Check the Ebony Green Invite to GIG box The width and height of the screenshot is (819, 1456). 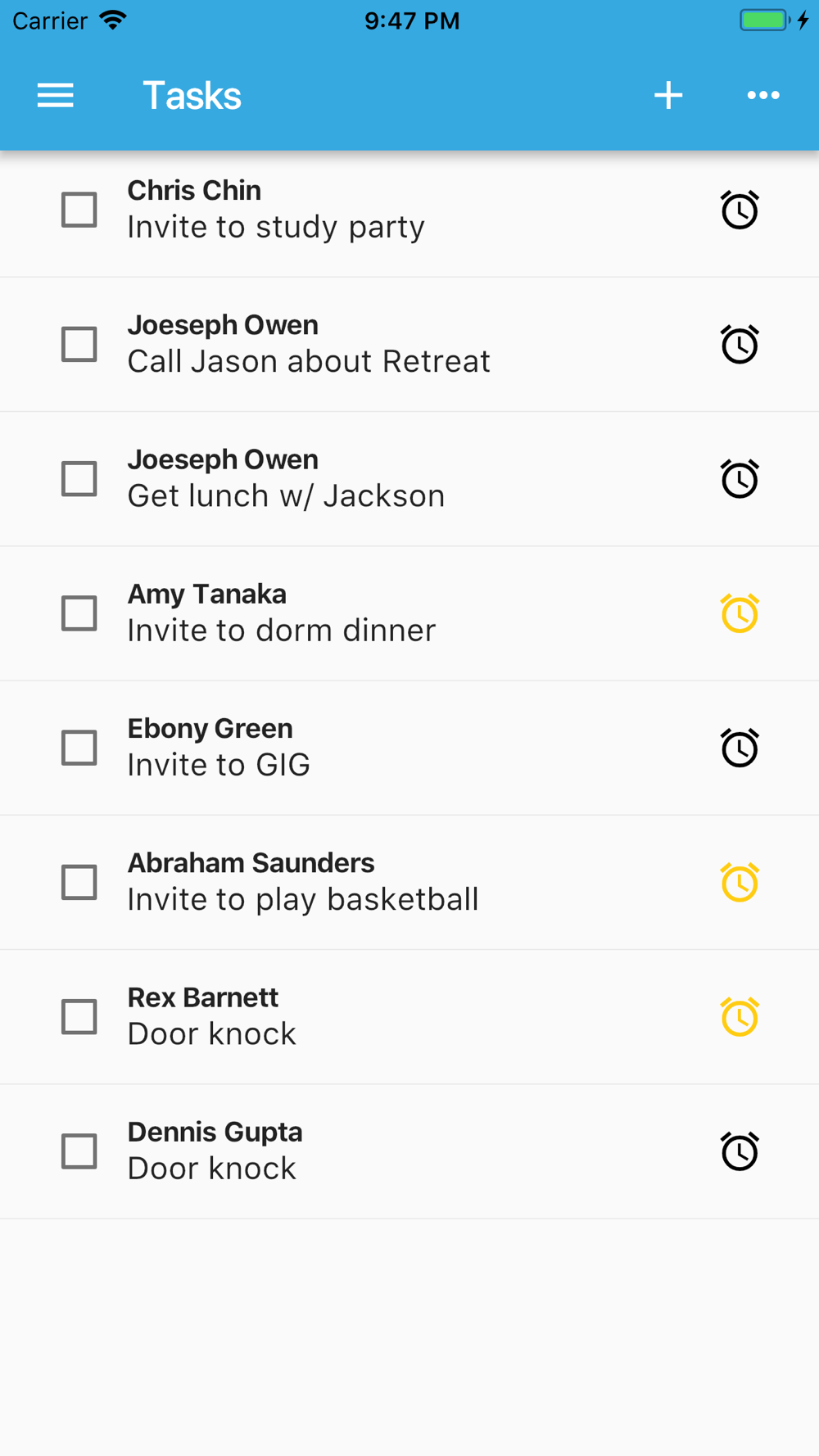[79, 748]
